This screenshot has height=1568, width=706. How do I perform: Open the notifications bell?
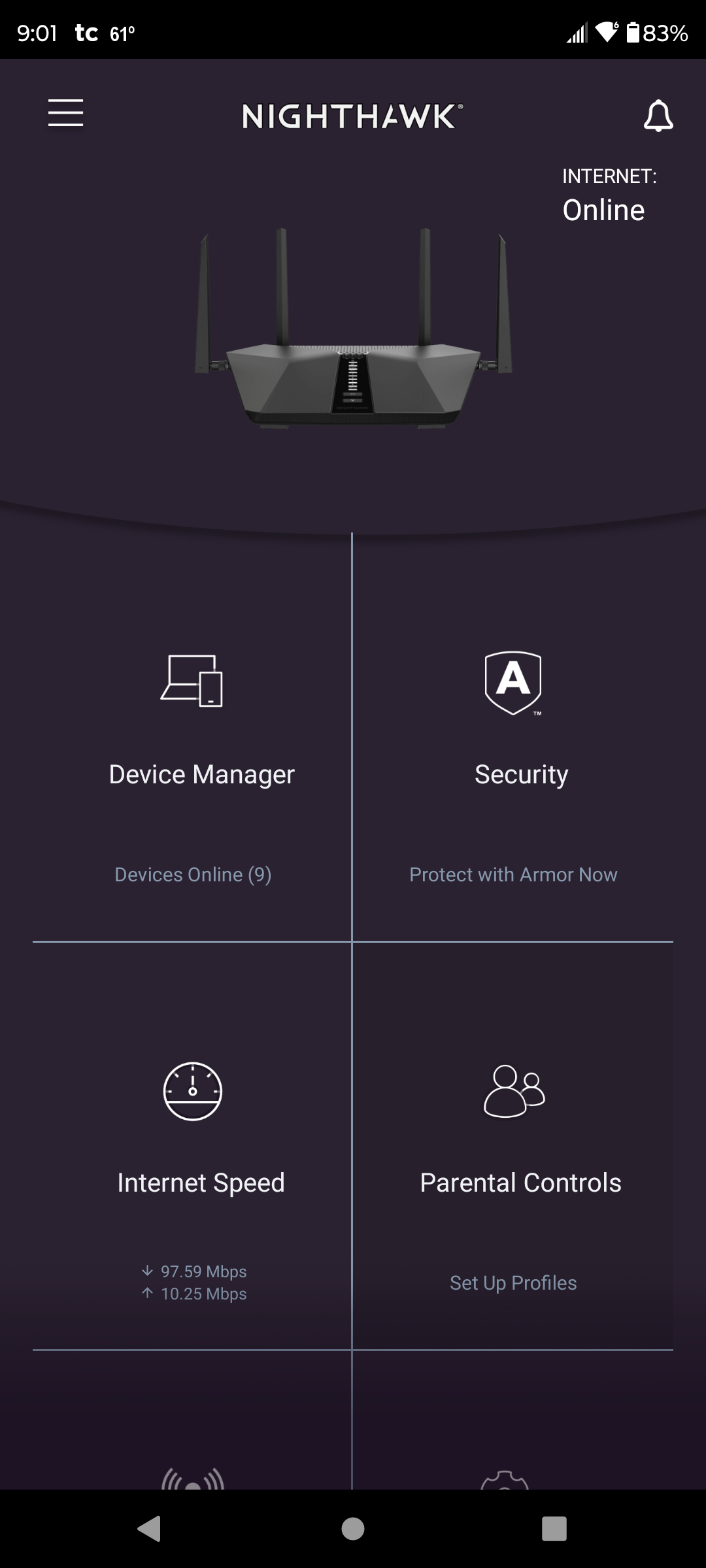tap(658, 116)
